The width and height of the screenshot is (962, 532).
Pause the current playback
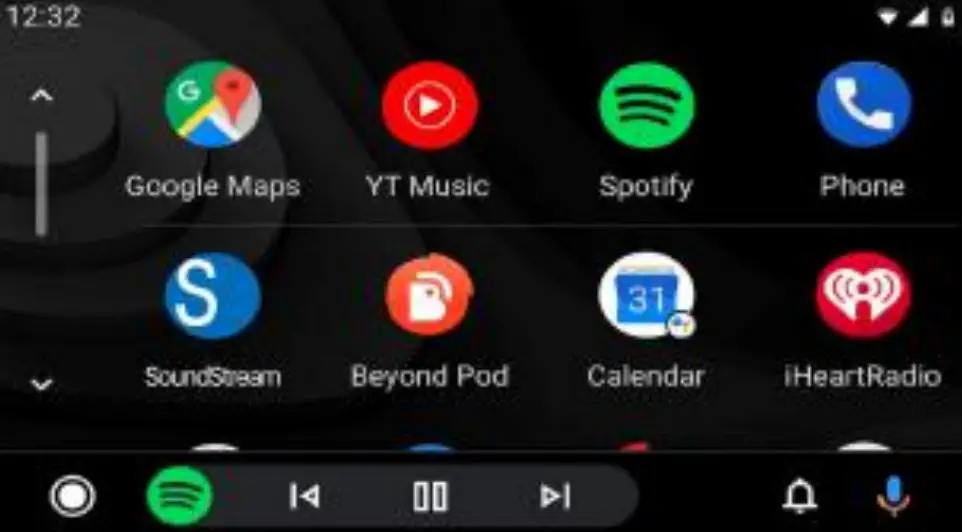pyautogui.click(x=430, y=496)
